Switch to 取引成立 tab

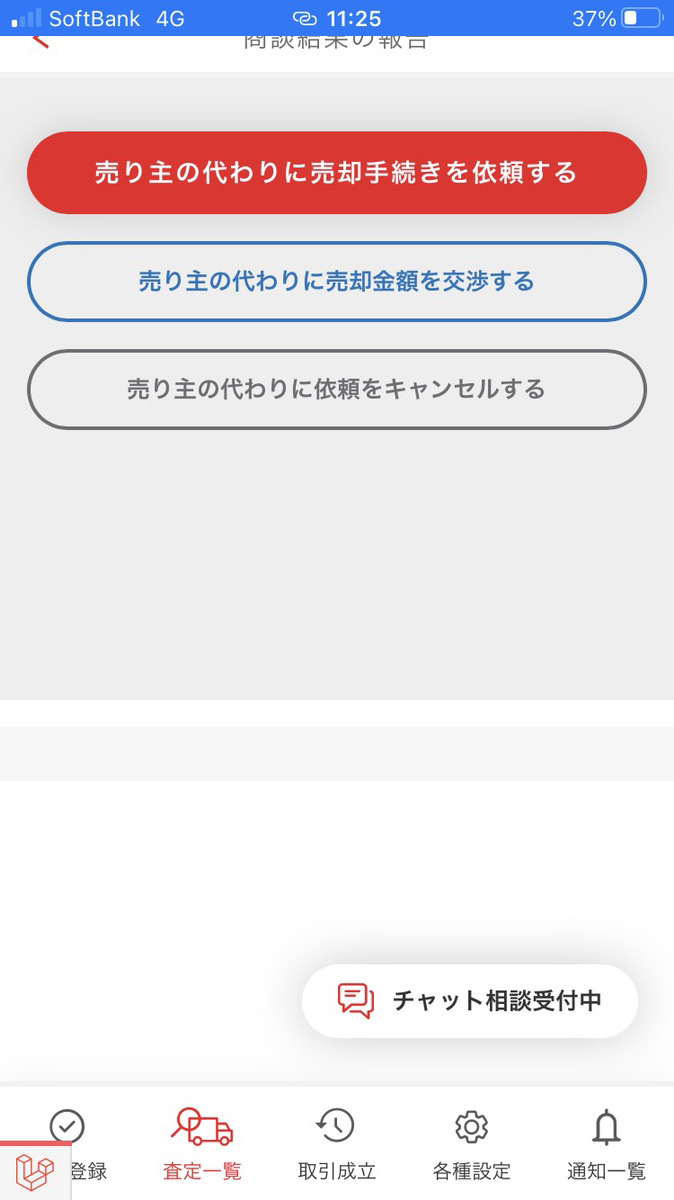click(337, 1144)
